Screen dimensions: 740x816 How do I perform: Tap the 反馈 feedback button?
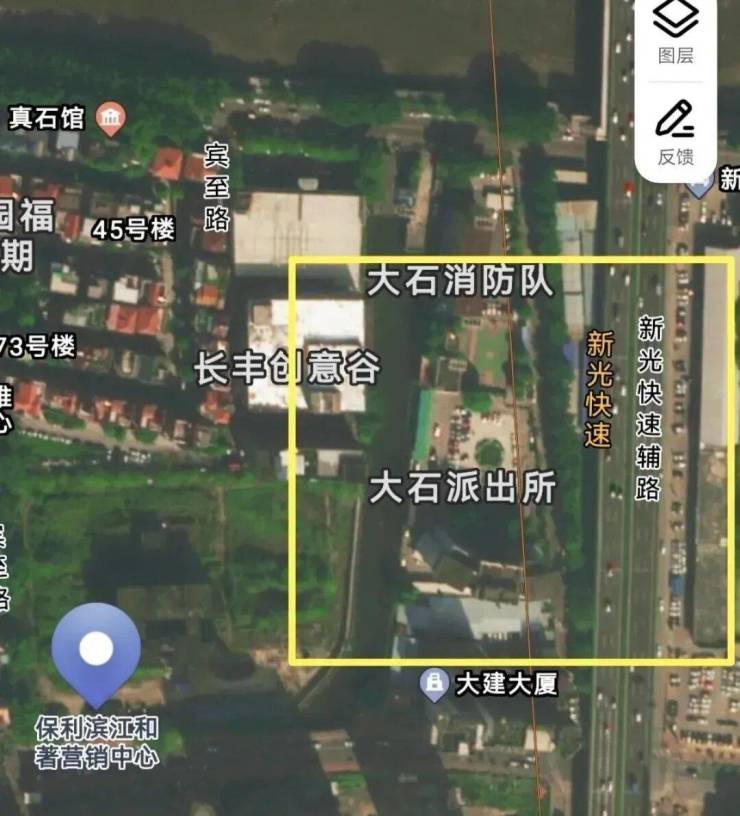coord(676,130)
